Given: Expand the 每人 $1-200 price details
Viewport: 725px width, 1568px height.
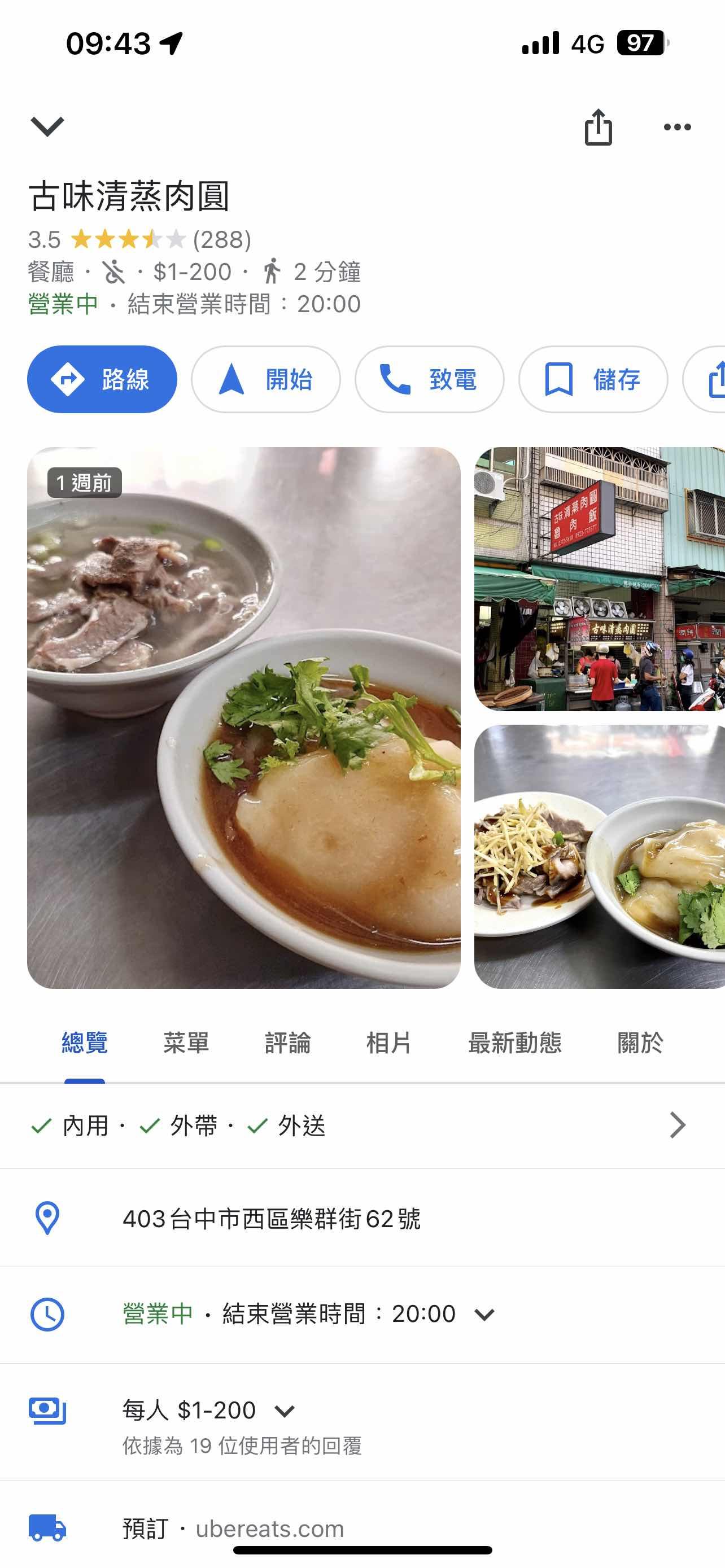Looking at the screenshot, I should point(284,1411).
